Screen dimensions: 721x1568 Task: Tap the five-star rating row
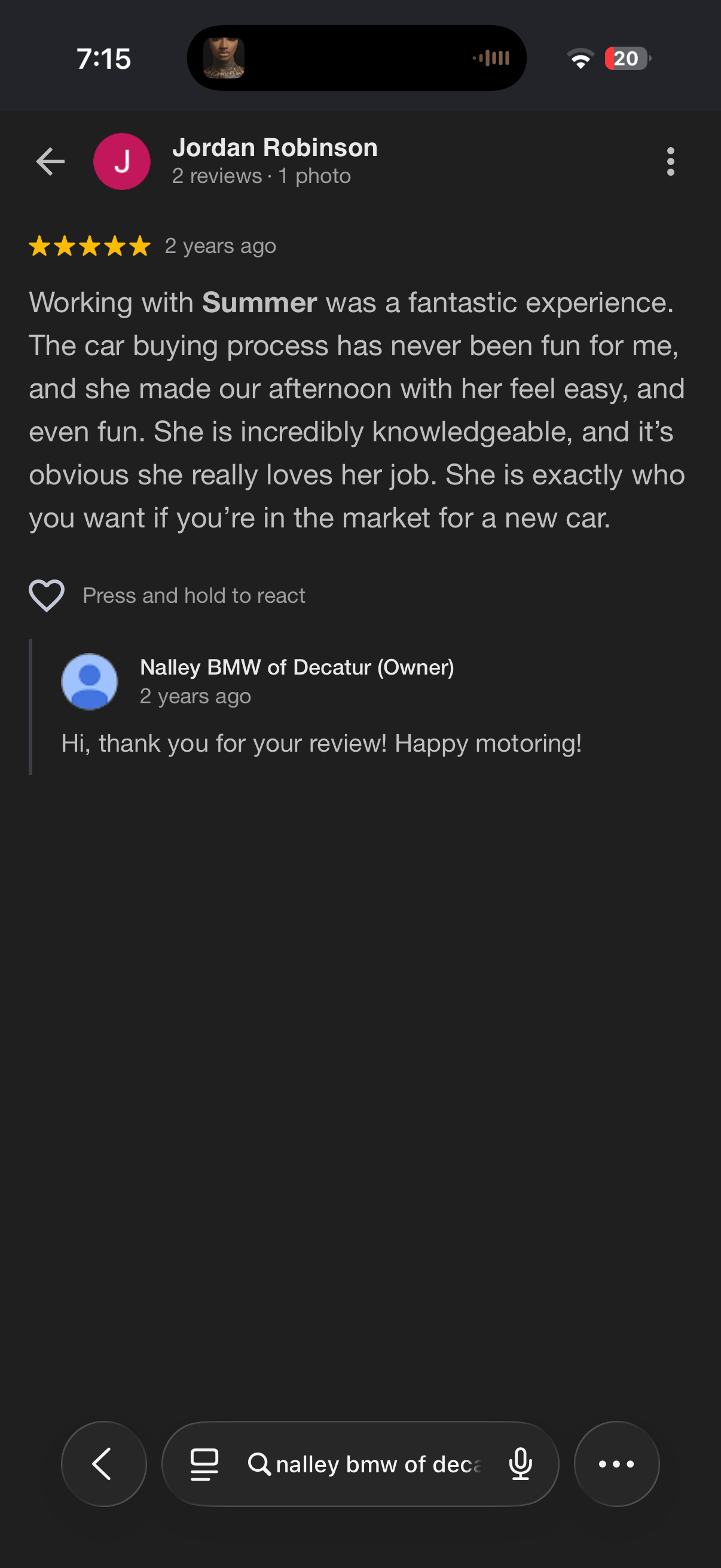coord(89,246)
